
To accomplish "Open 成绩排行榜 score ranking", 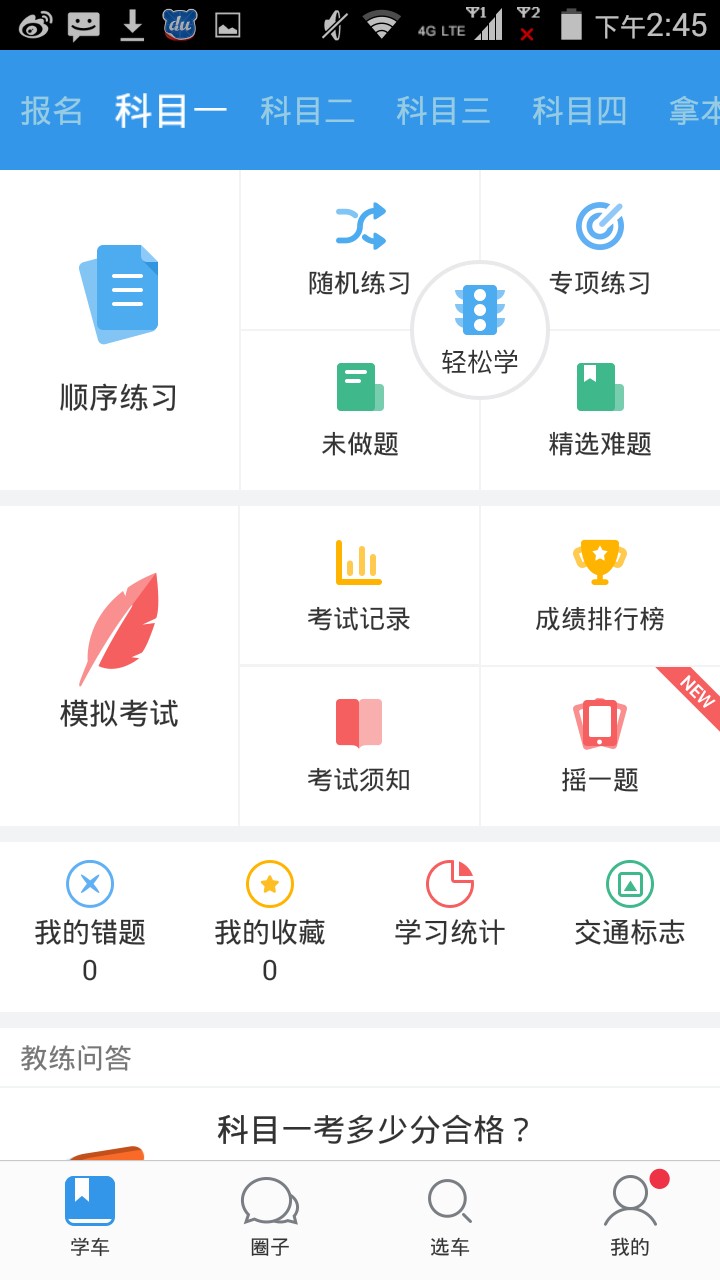I will 600,586.
